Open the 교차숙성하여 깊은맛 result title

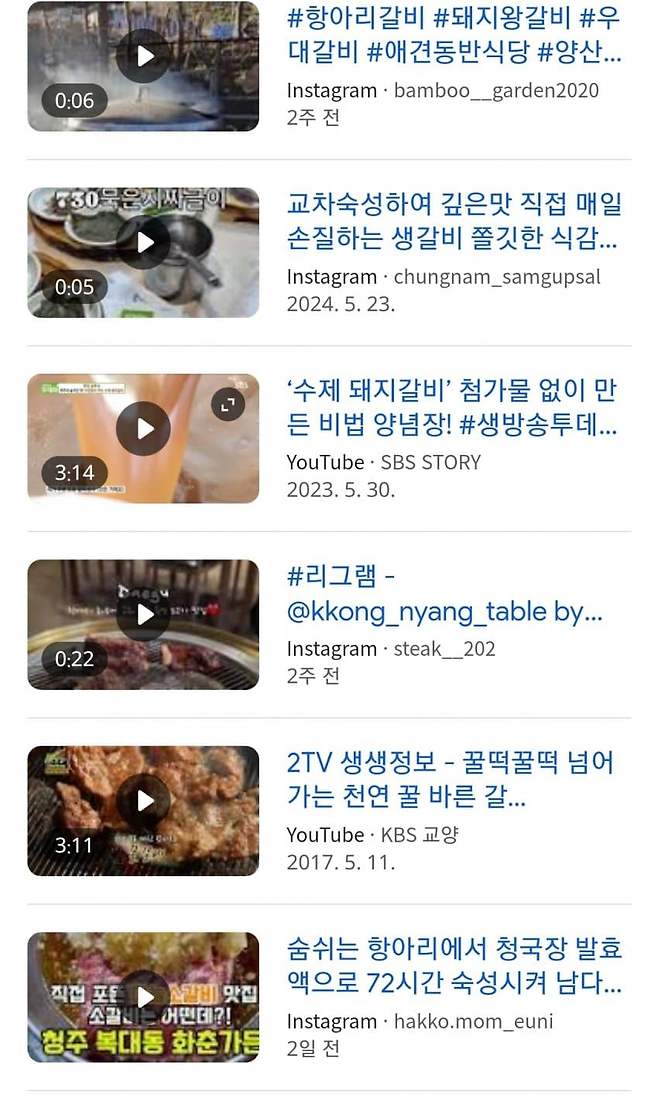pyautogui.click(x=453, y=221)
